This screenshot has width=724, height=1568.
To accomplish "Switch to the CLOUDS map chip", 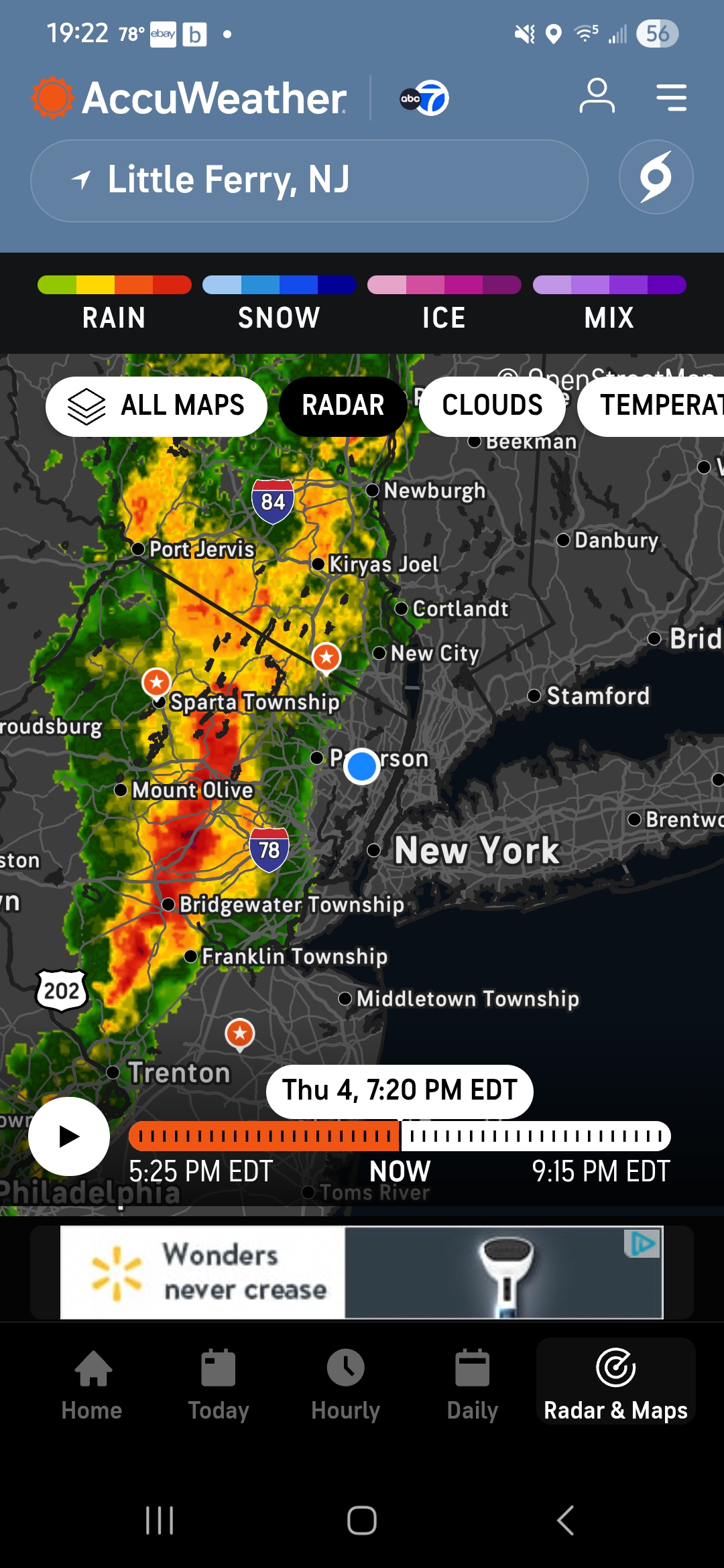I will click(x=492, y=406).
